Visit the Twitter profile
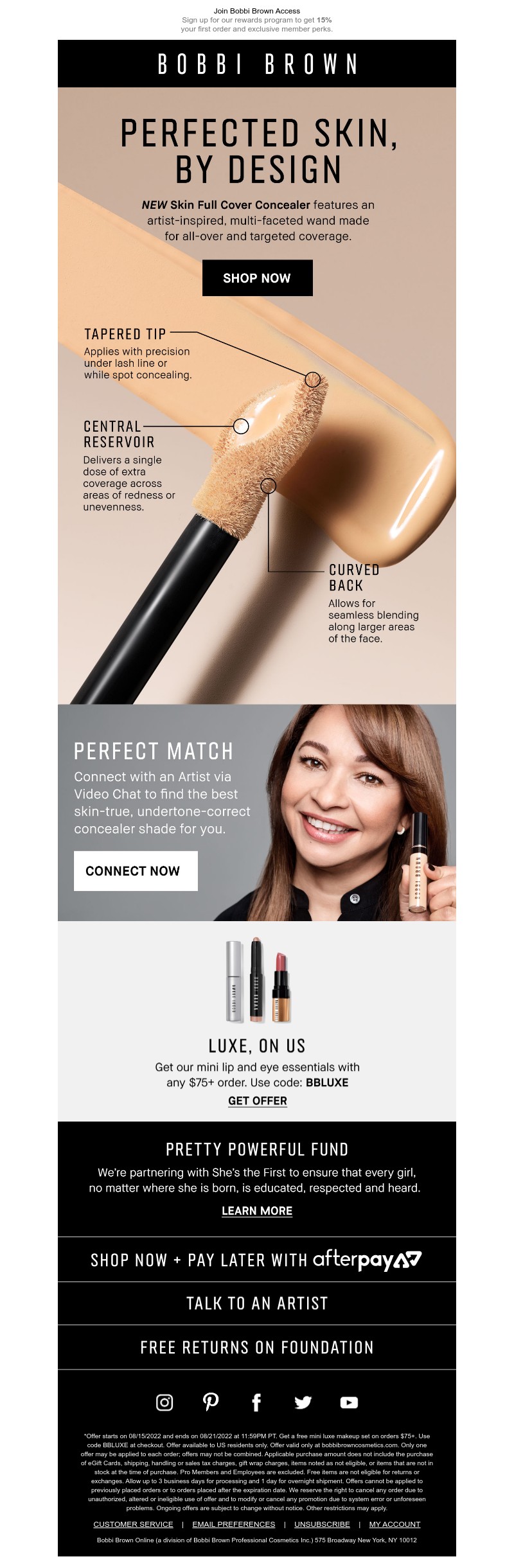 click(303, 1402)
